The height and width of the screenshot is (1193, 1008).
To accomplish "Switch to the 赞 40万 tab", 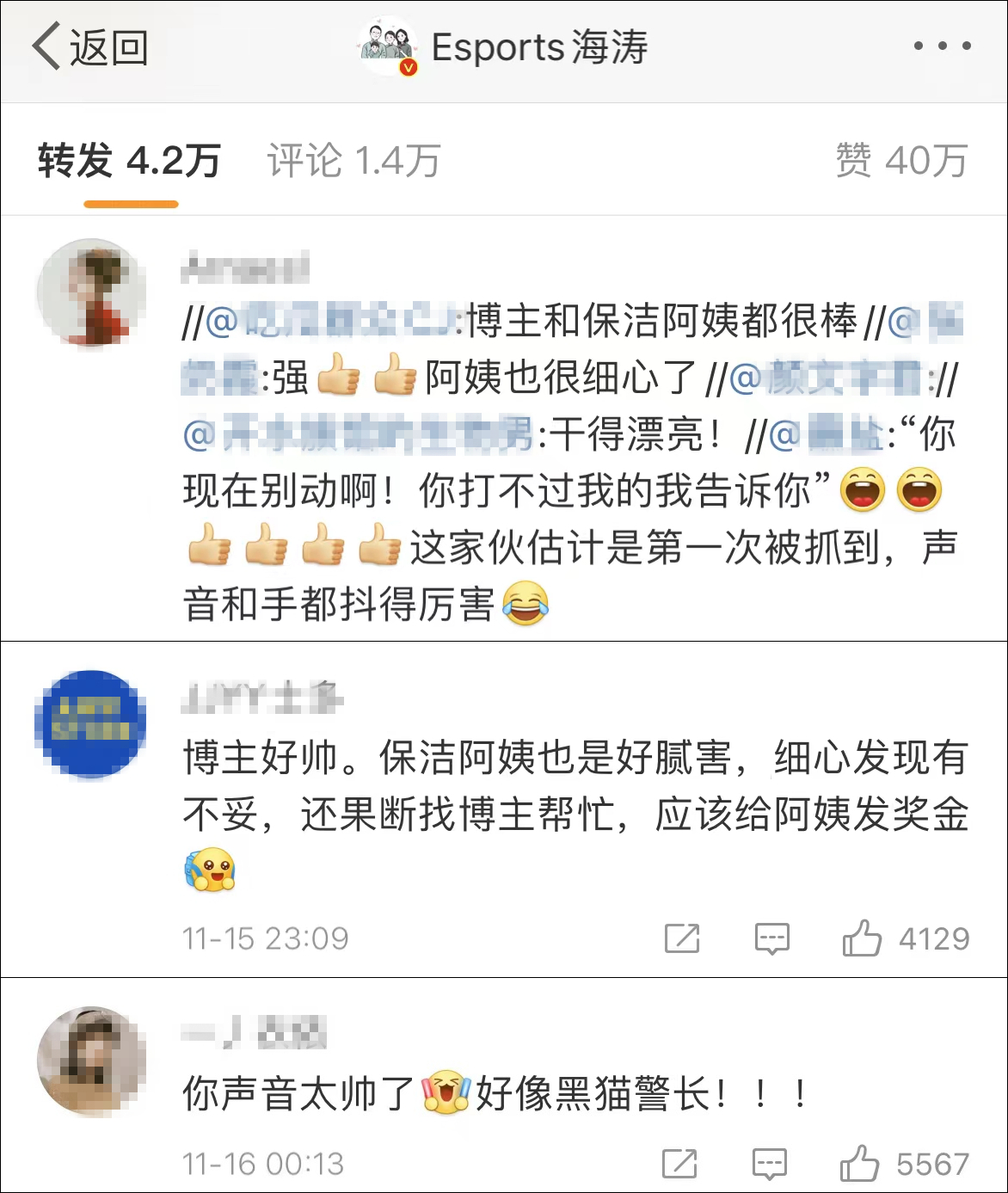I will click(901, 161).
